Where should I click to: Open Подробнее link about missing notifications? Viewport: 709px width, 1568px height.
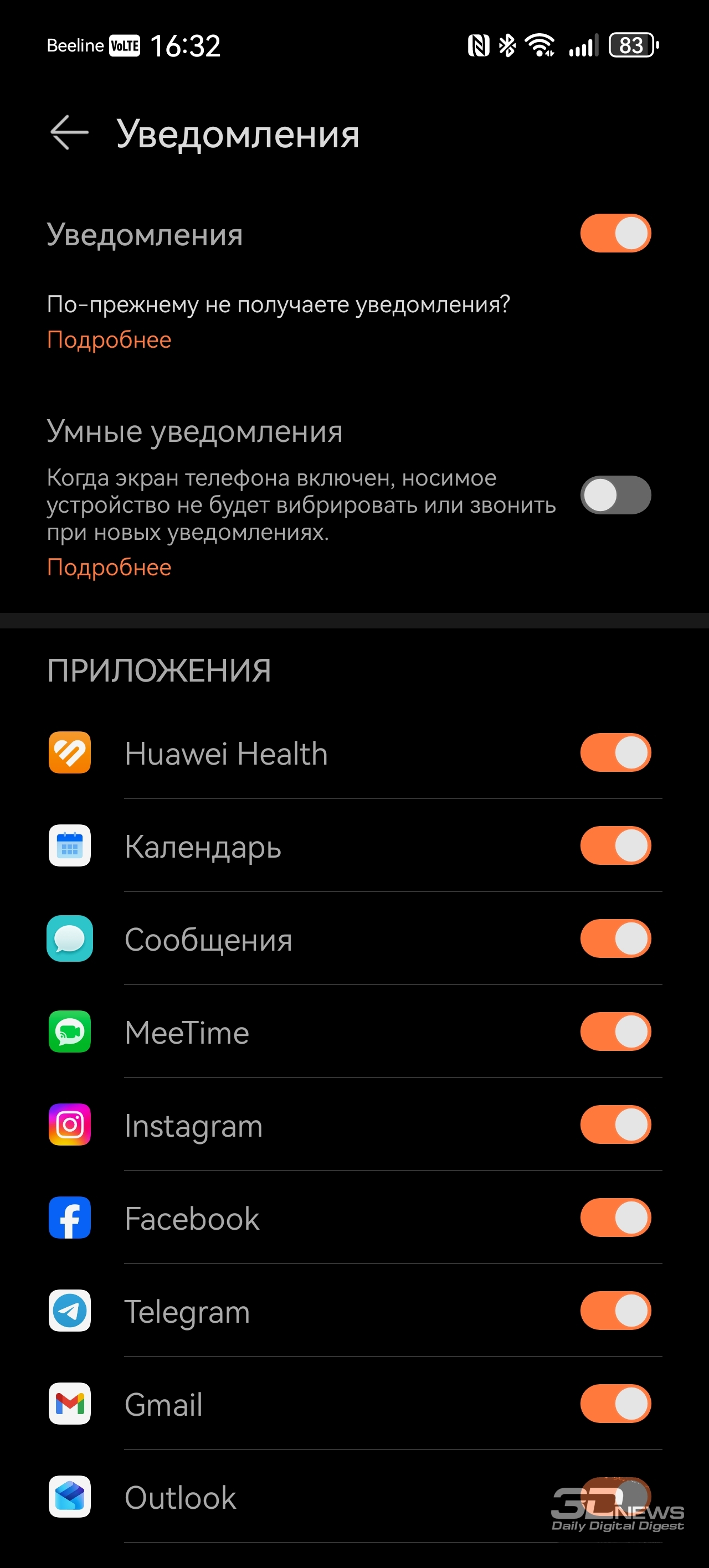click(109, 339)
